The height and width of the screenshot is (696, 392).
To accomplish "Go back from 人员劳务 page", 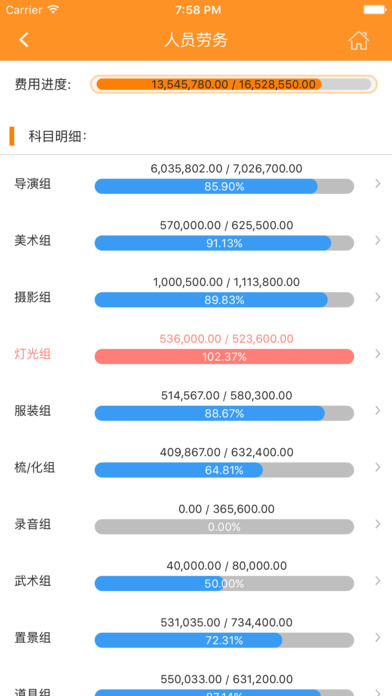I will [24, 40].
